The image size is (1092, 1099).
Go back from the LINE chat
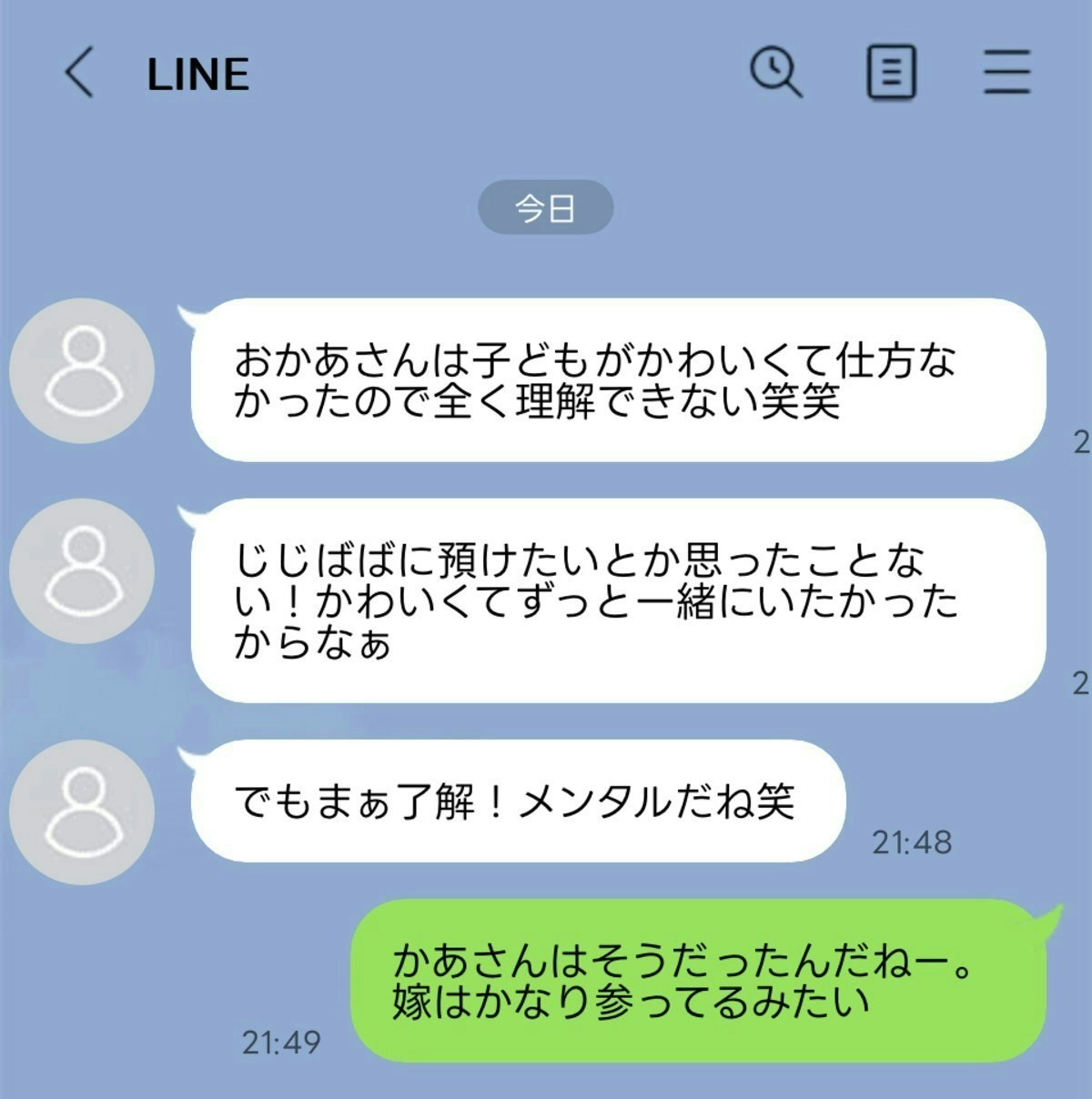(79, 73)
